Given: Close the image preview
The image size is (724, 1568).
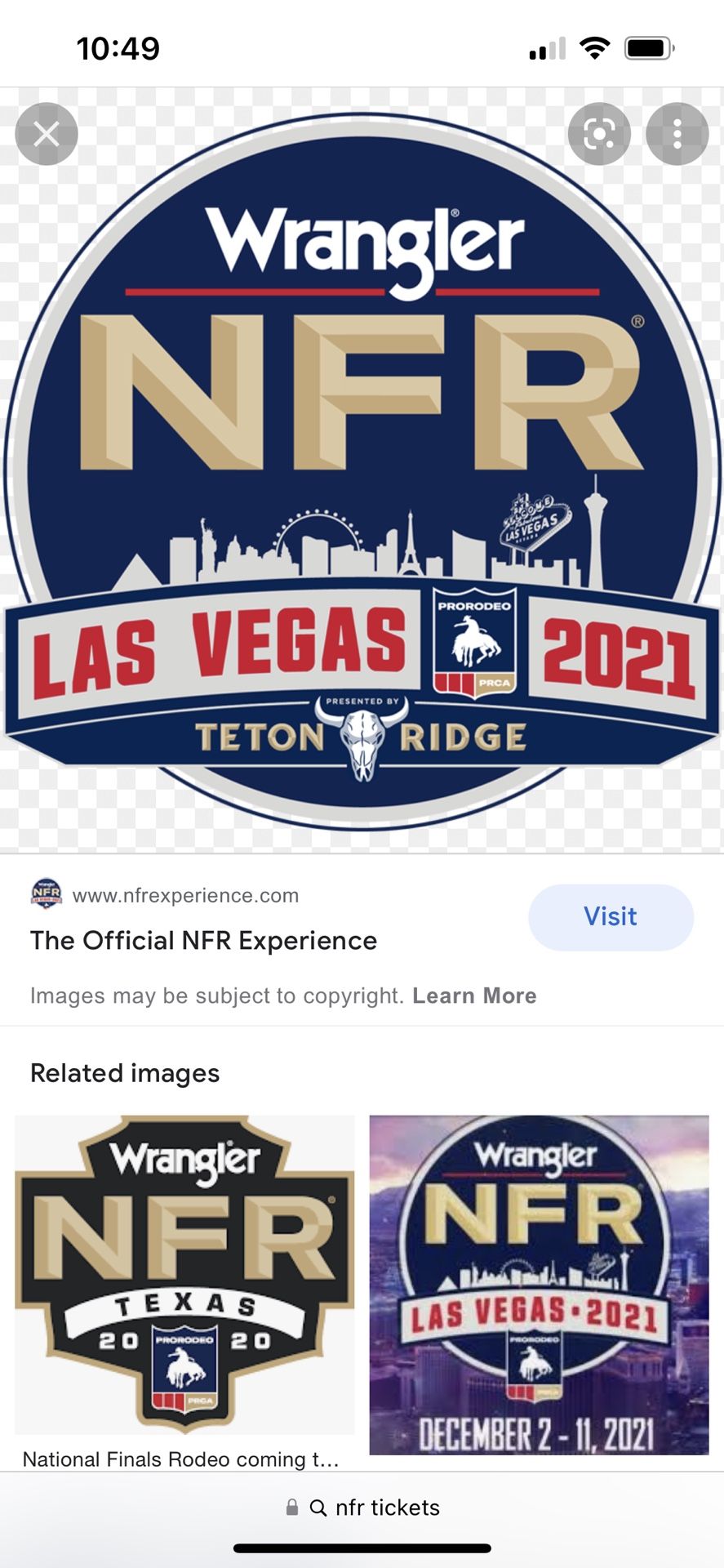Looking at the screenshot, I should click(47, 134).
